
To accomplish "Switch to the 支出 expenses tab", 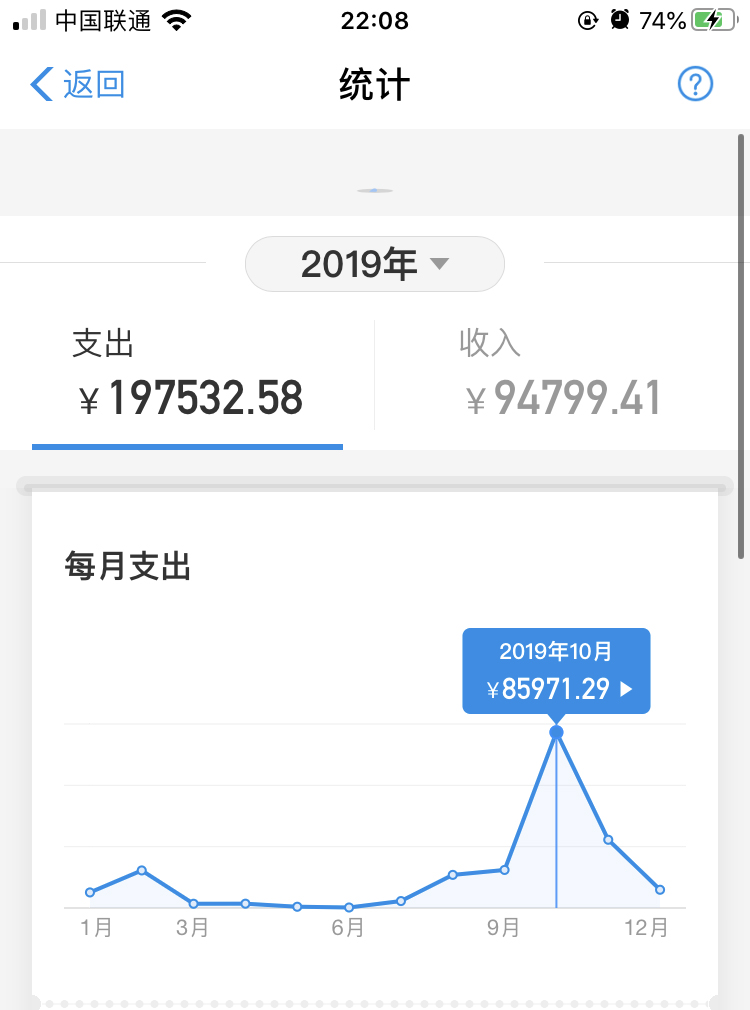I will pyautogui.click(x=186, y=375).
